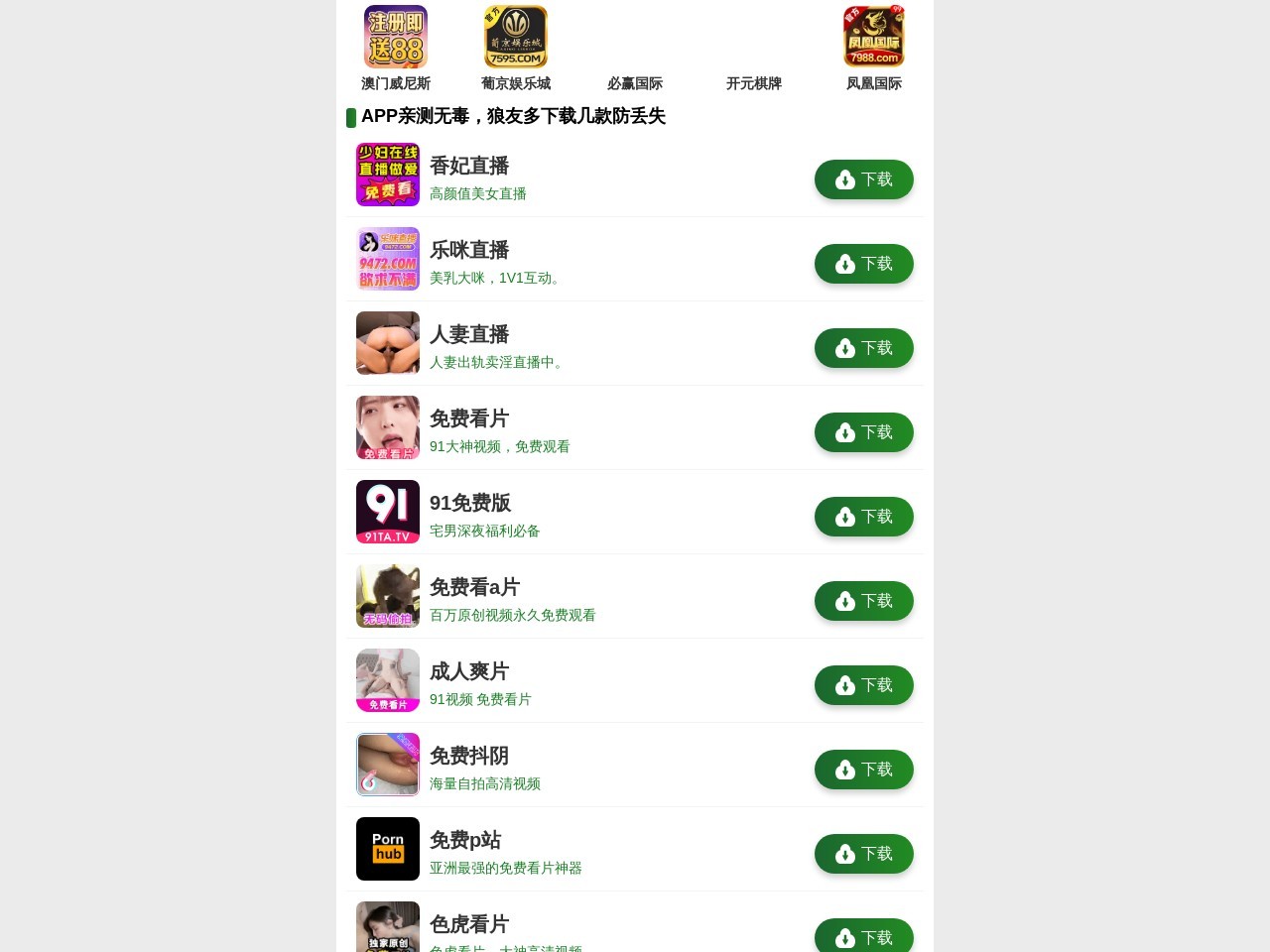
Task: Open 凤凰国际
Action: coord(873,48)
